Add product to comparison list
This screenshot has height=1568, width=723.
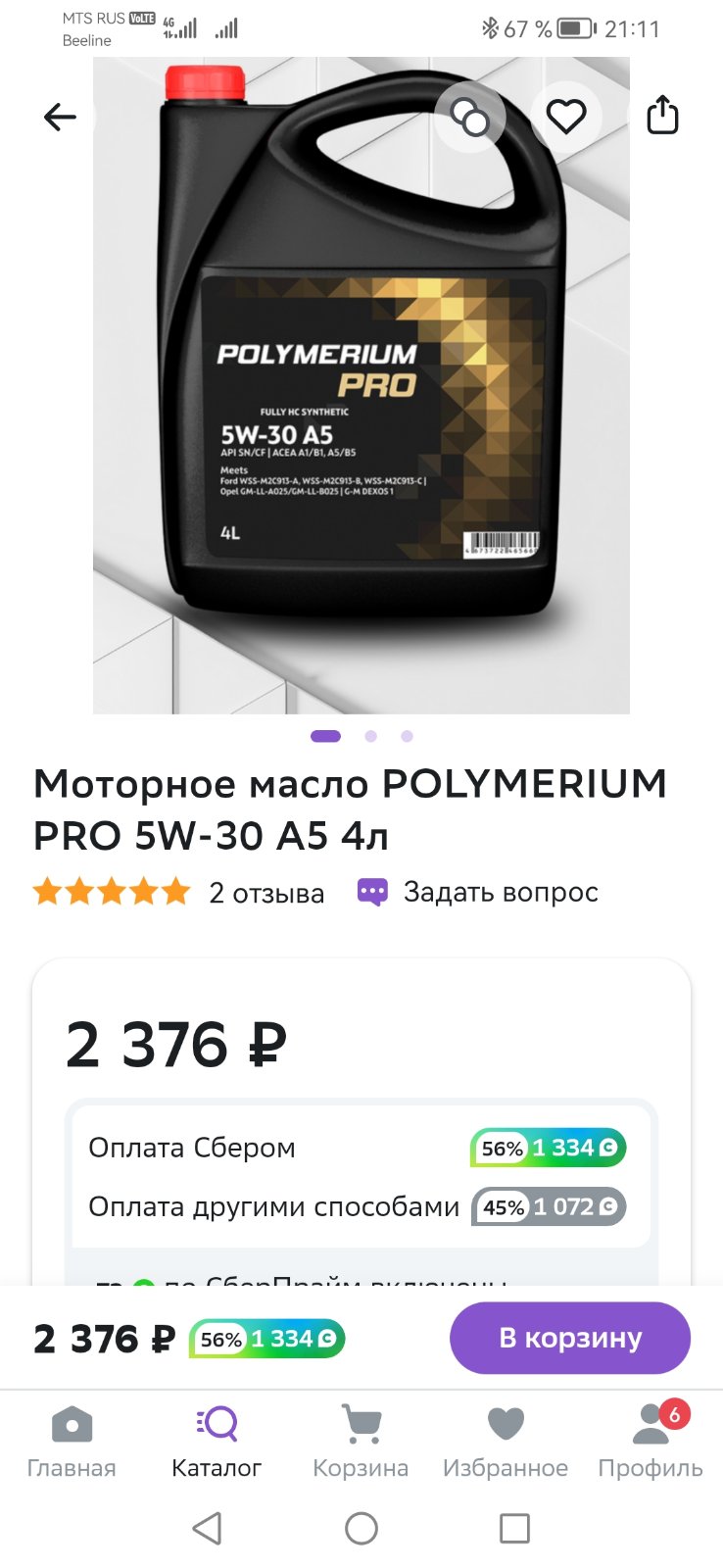click(470, 118)
